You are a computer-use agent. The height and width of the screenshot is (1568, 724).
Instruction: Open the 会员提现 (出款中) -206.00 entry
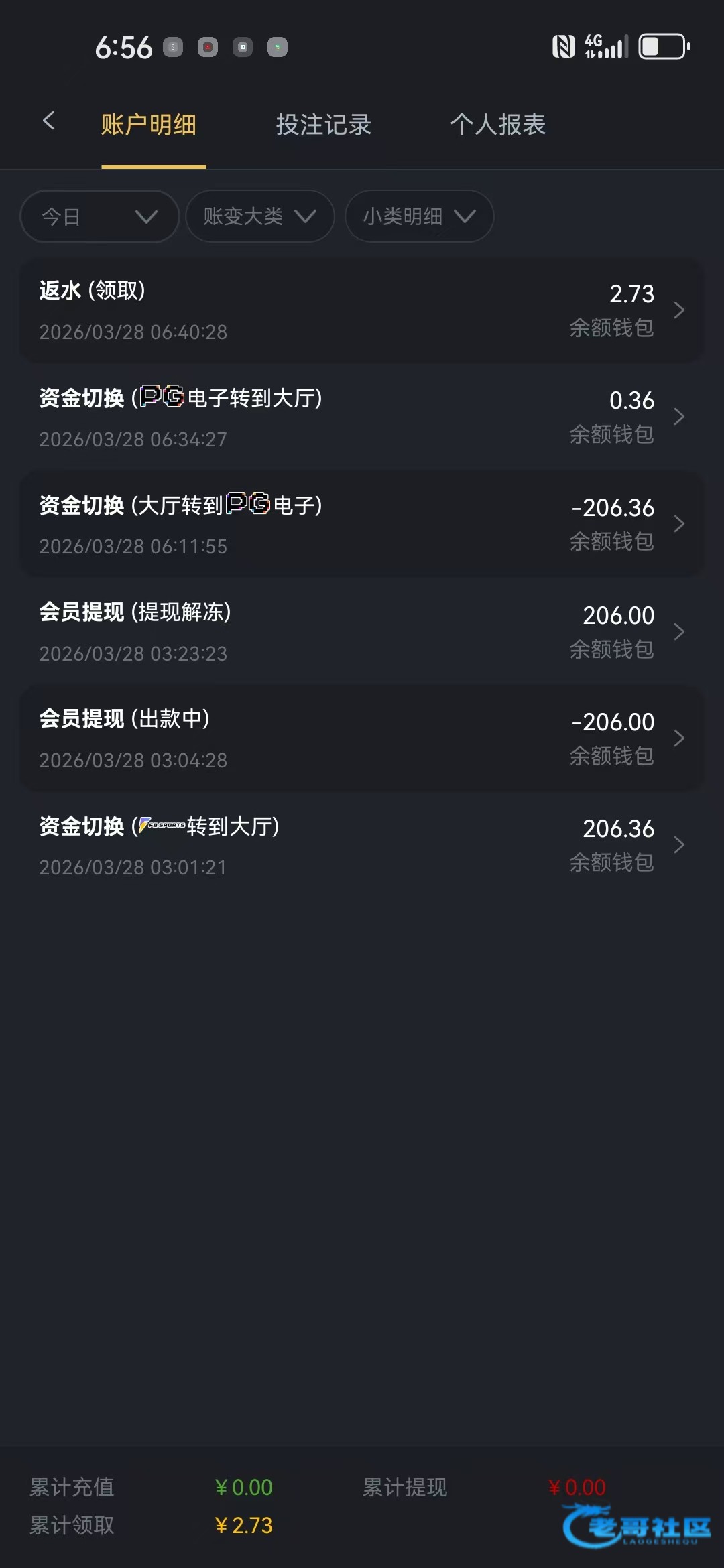(x=362, y=738)
